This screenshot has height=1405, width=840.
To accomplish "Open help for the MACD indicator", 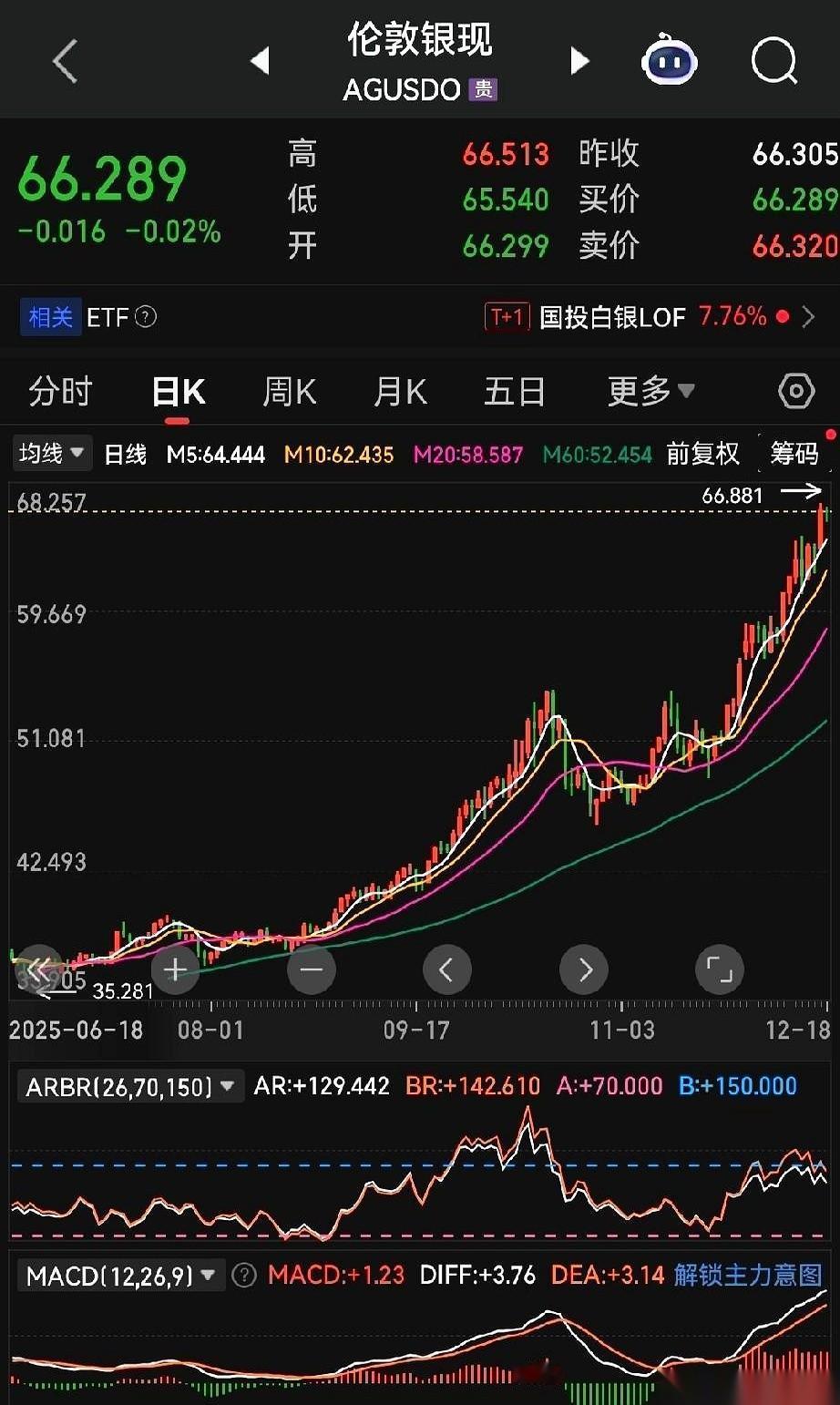I will [242, 1276].
